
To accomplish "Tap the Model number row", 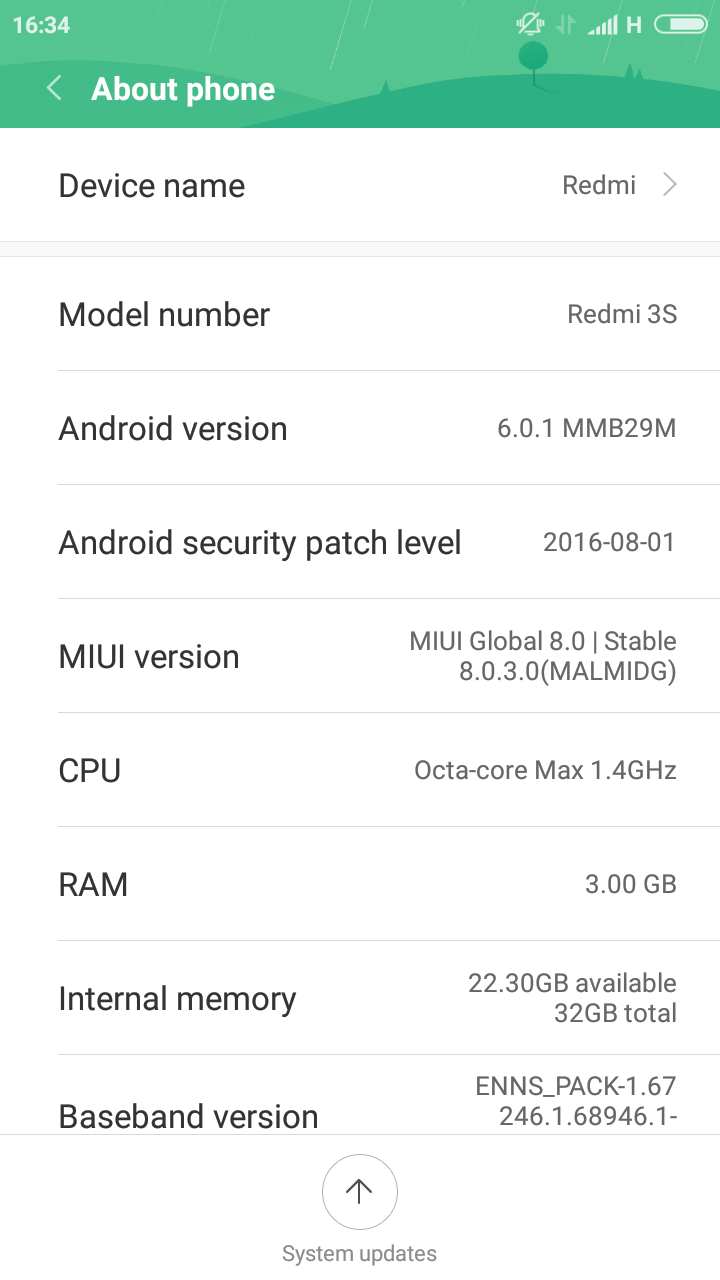I will click(360, 314).
